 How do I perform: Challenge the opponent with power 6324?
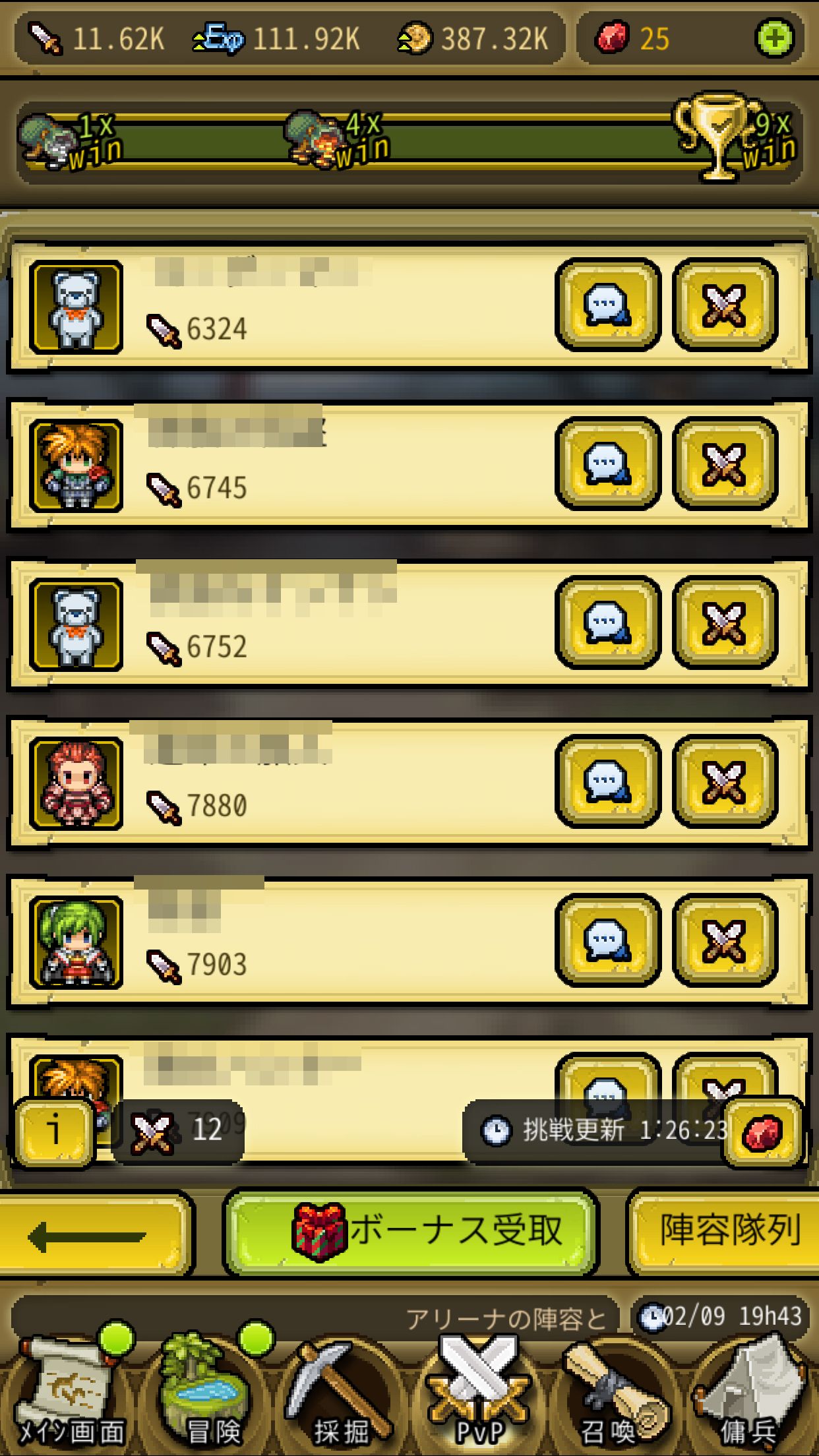[724, 305]
